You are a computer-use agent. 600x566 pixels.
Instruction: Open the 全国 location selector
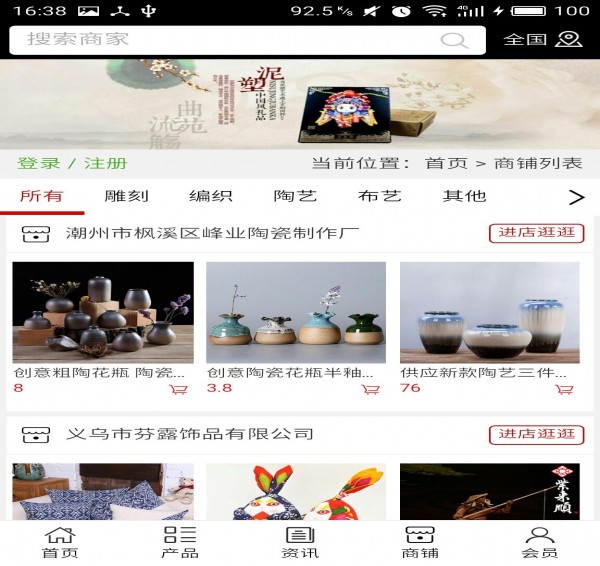point(541,40)
